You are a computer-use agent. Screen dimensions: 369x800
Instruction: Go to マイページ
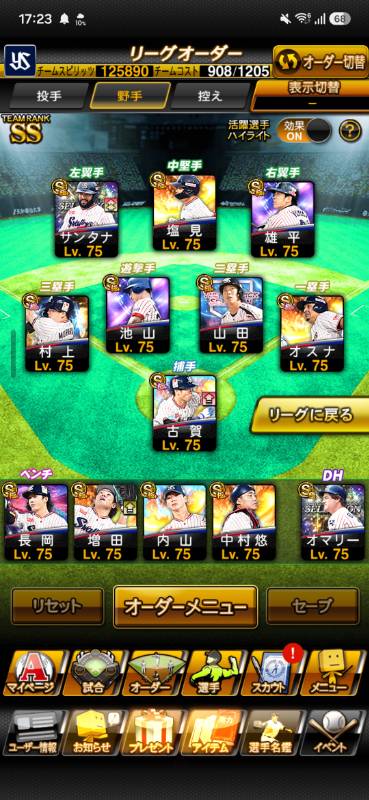31,673
